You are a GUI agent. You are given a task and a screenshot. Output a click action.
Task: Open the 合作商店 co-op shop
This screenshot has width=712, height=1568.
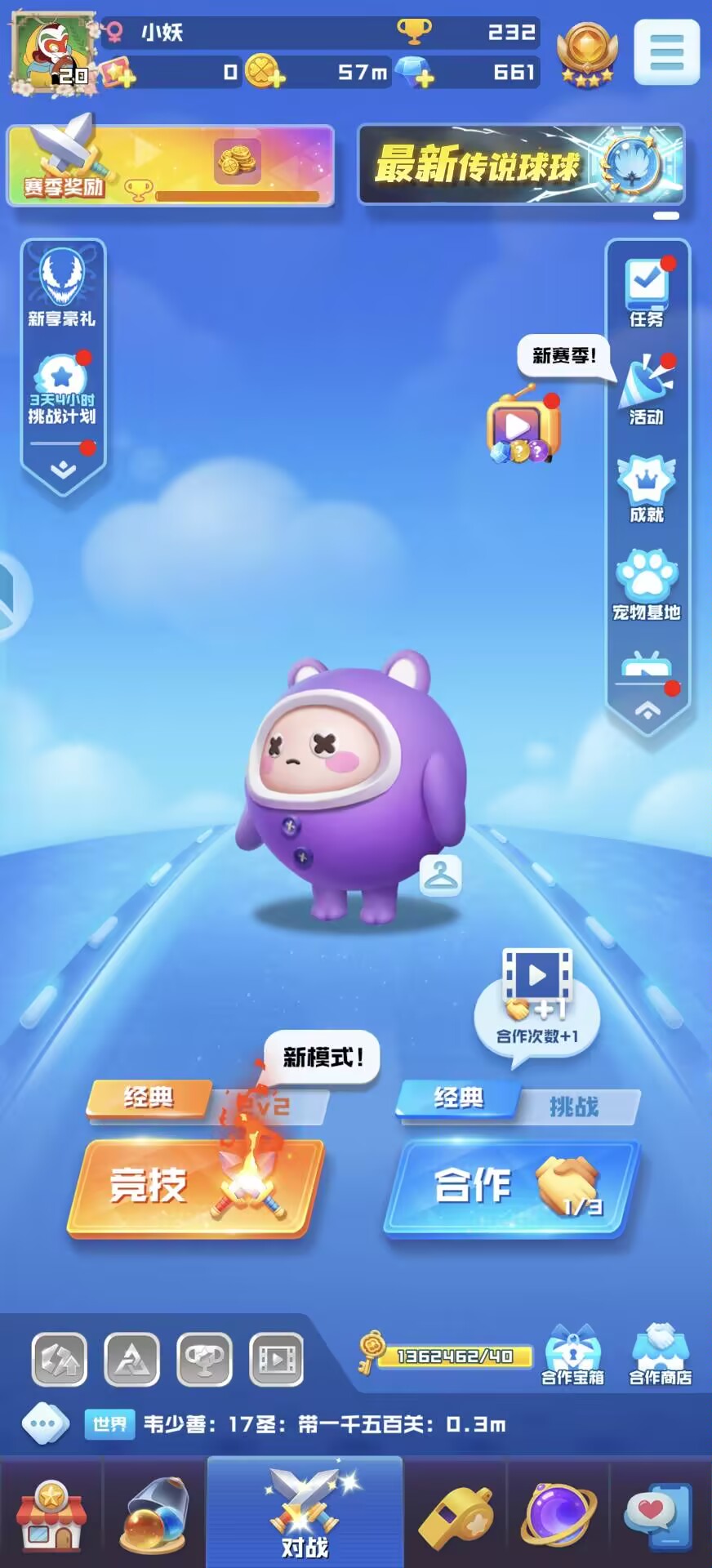point(660,1357)
